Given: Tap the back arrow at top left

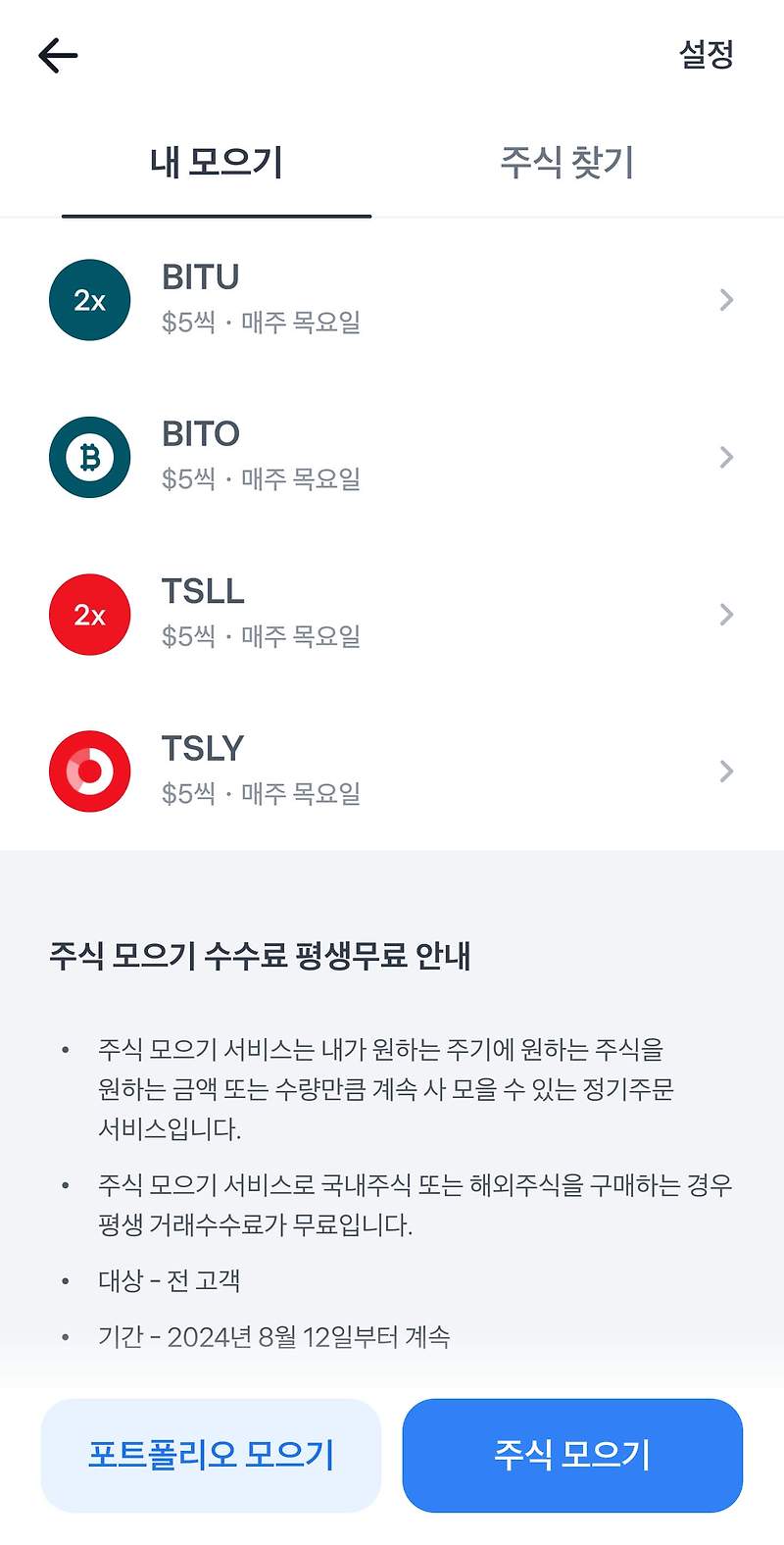Looking at the screenshot, I should point(57,55).
